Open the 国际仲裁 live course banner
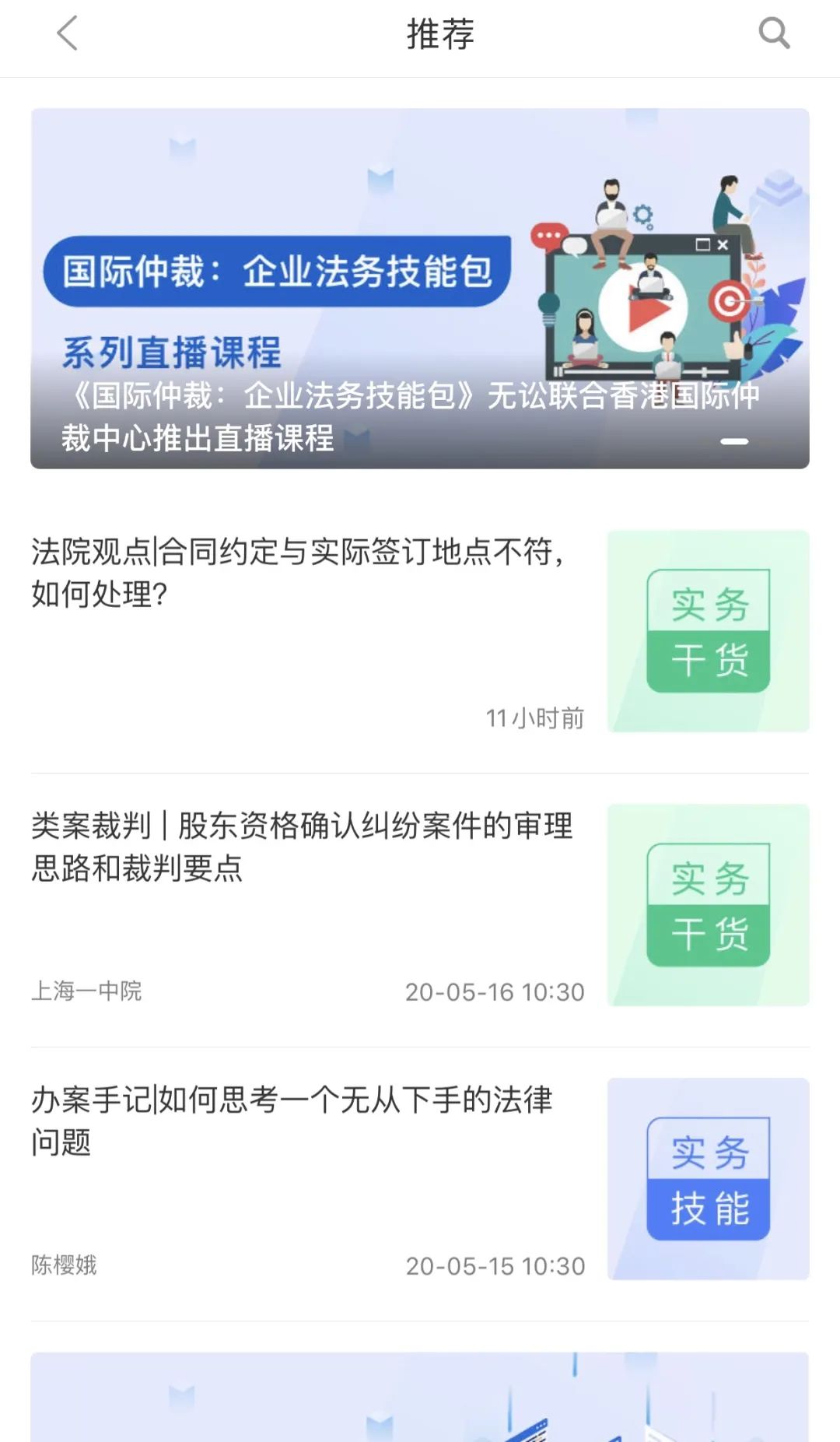The width and height of the screenshot is (840, 1442). [x=420, y=288]
